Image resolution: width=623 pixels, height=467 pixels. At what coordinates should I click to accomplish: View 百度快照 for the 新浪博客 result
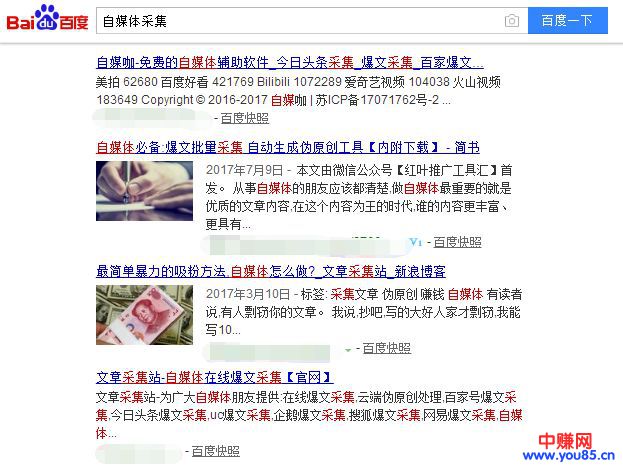pyautogui.click(x=386, y=348)
